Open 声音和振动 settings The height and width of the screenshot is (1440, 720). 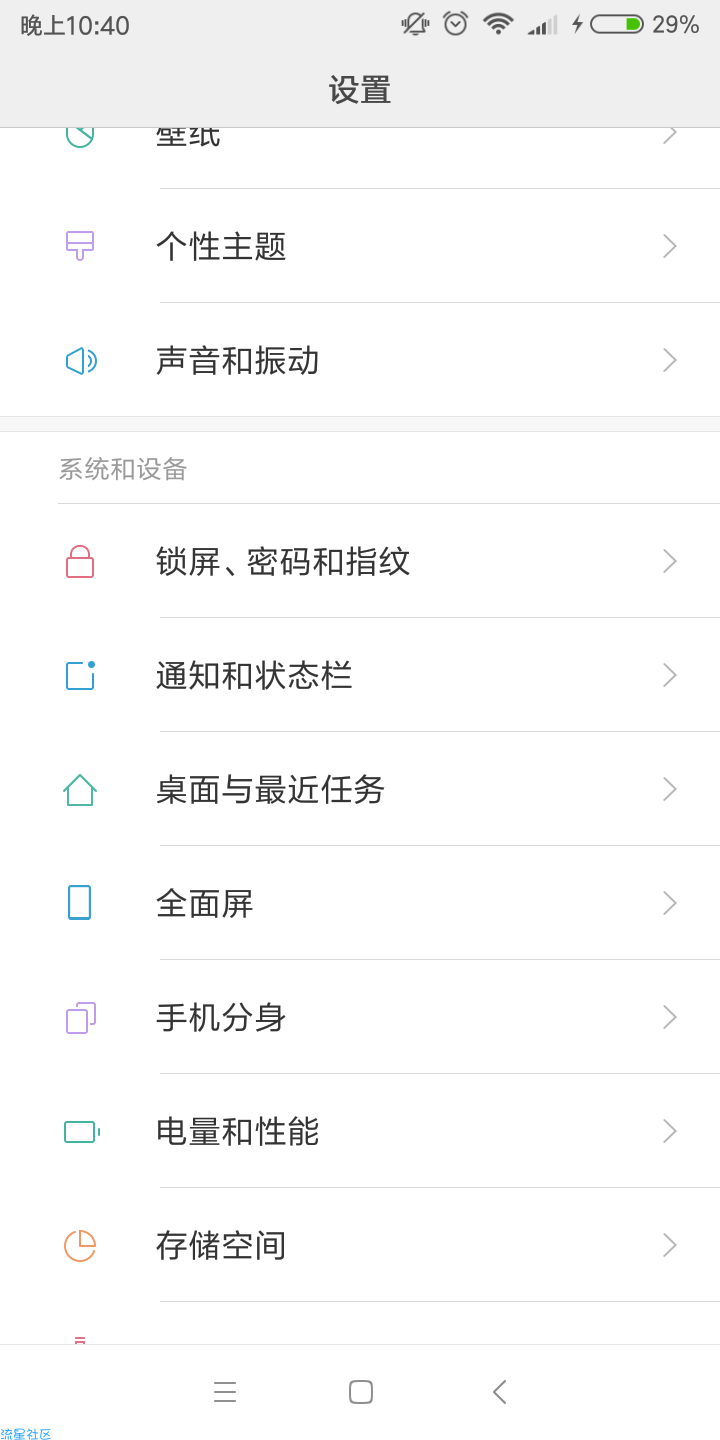pyautogui.click(x=360, y=360)
